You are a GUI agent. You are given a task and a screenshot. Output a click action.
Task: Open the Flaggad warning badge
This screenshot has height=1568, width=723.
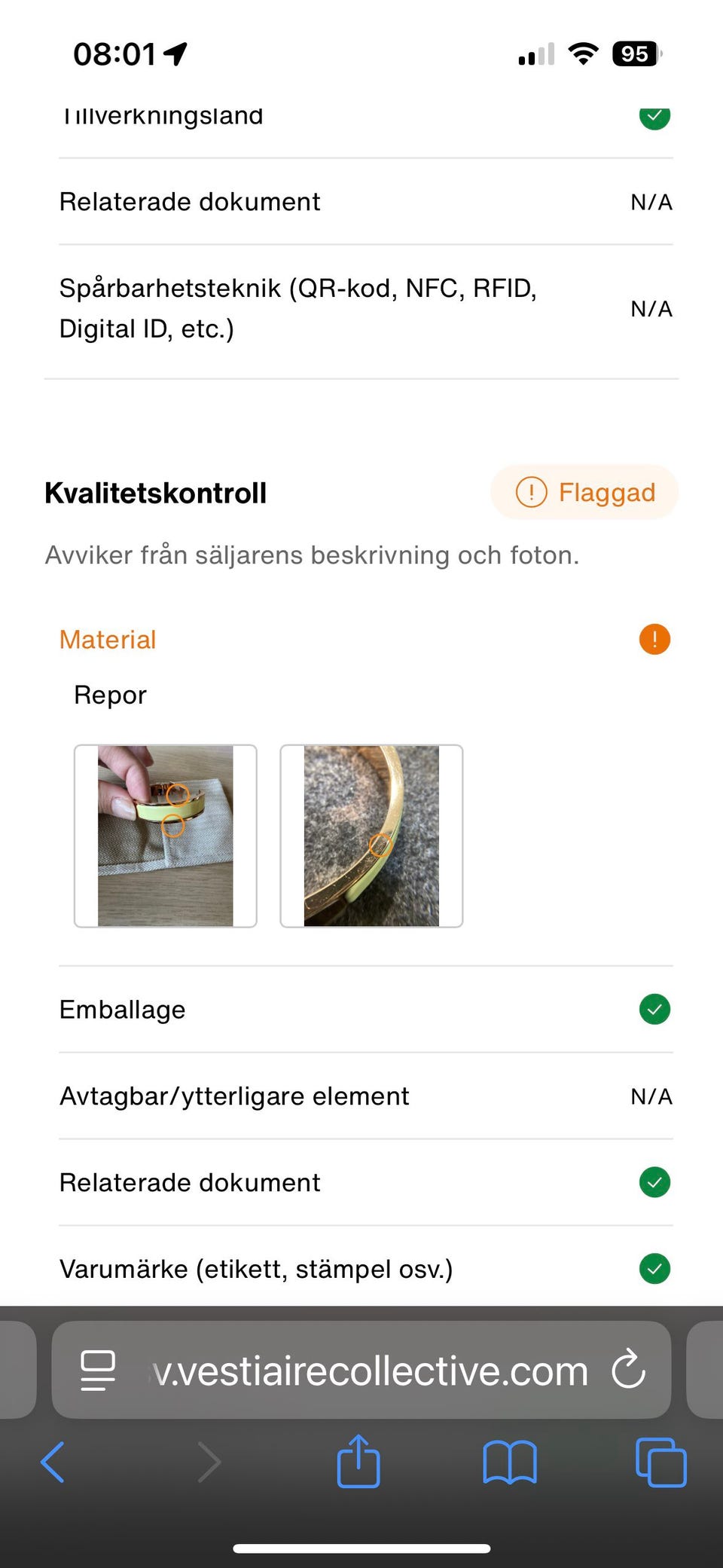click(x=584, y=492)
